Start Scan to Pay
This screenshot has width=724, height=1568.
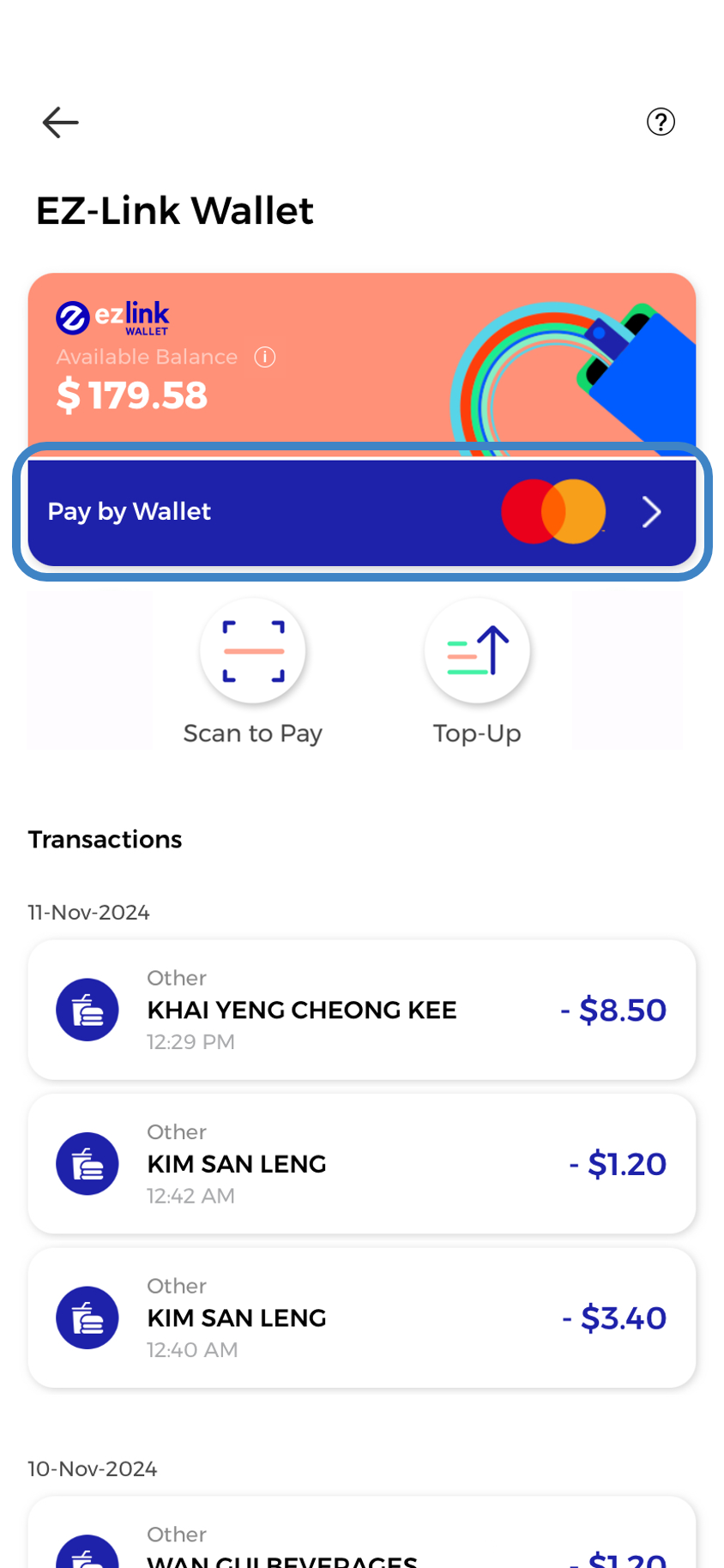[252, 652]
